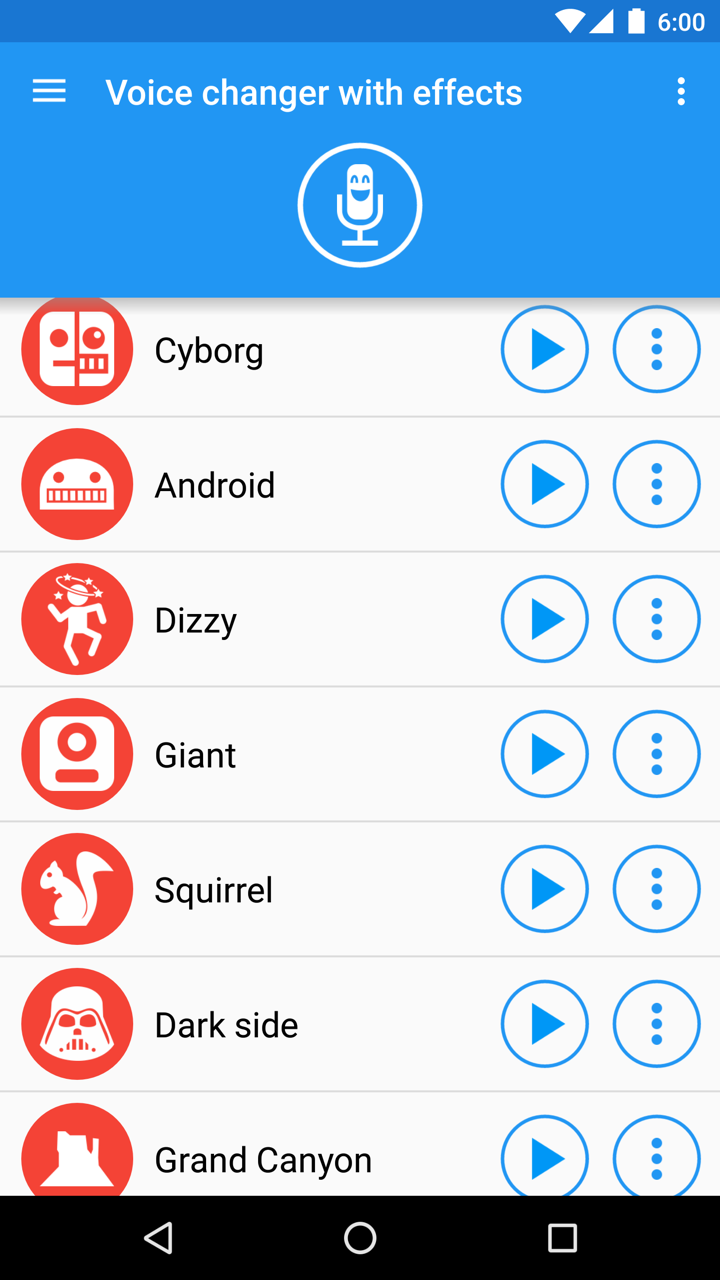Select the Cyborg effect icon

pos(77,350)
